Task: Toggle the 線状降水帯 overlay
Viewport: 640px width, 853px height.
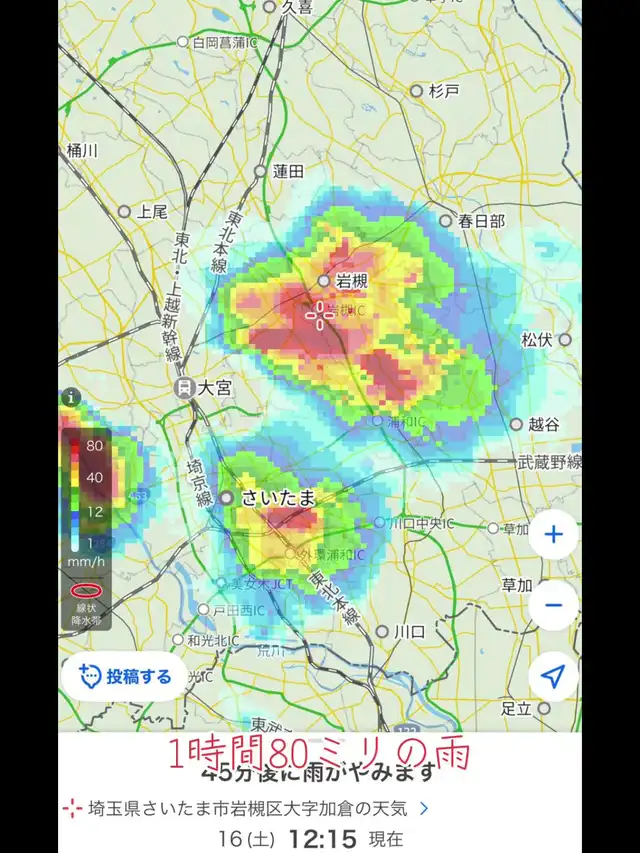Action: 85,603
